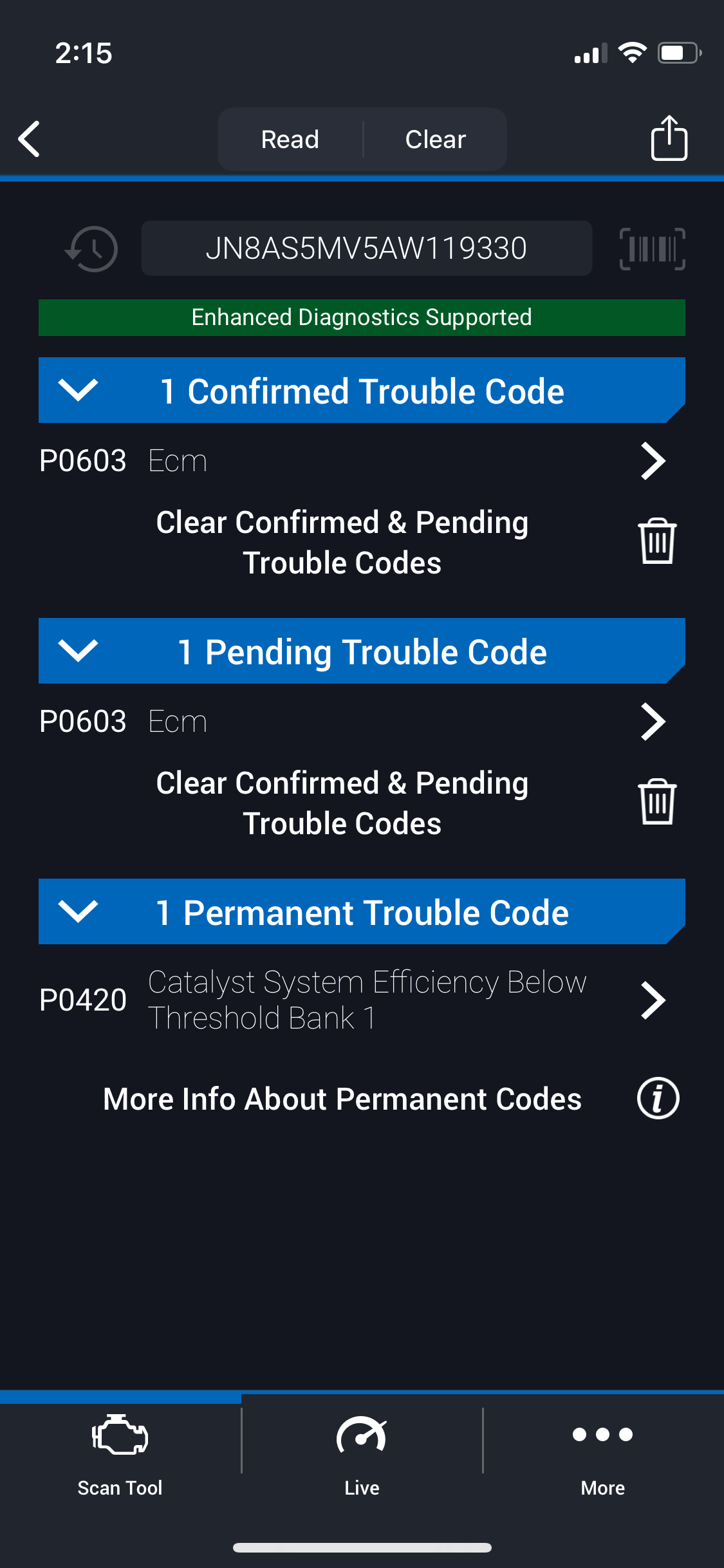The image size is (724, 1568).
Task: Scan VIN with barcode icon
Action: coord(652,248)
